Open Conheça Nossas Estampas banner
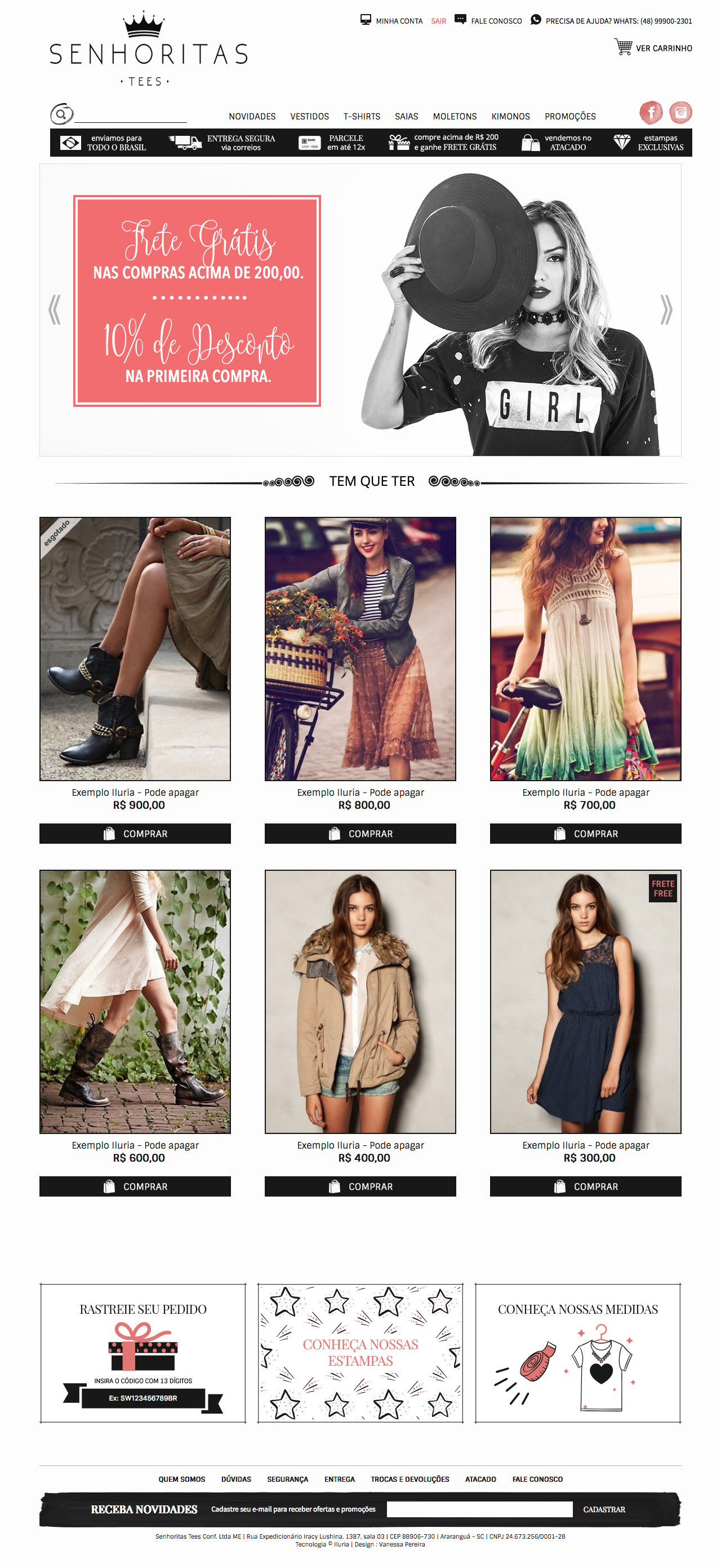The image size is (721, 1568). pos(360,1353)
